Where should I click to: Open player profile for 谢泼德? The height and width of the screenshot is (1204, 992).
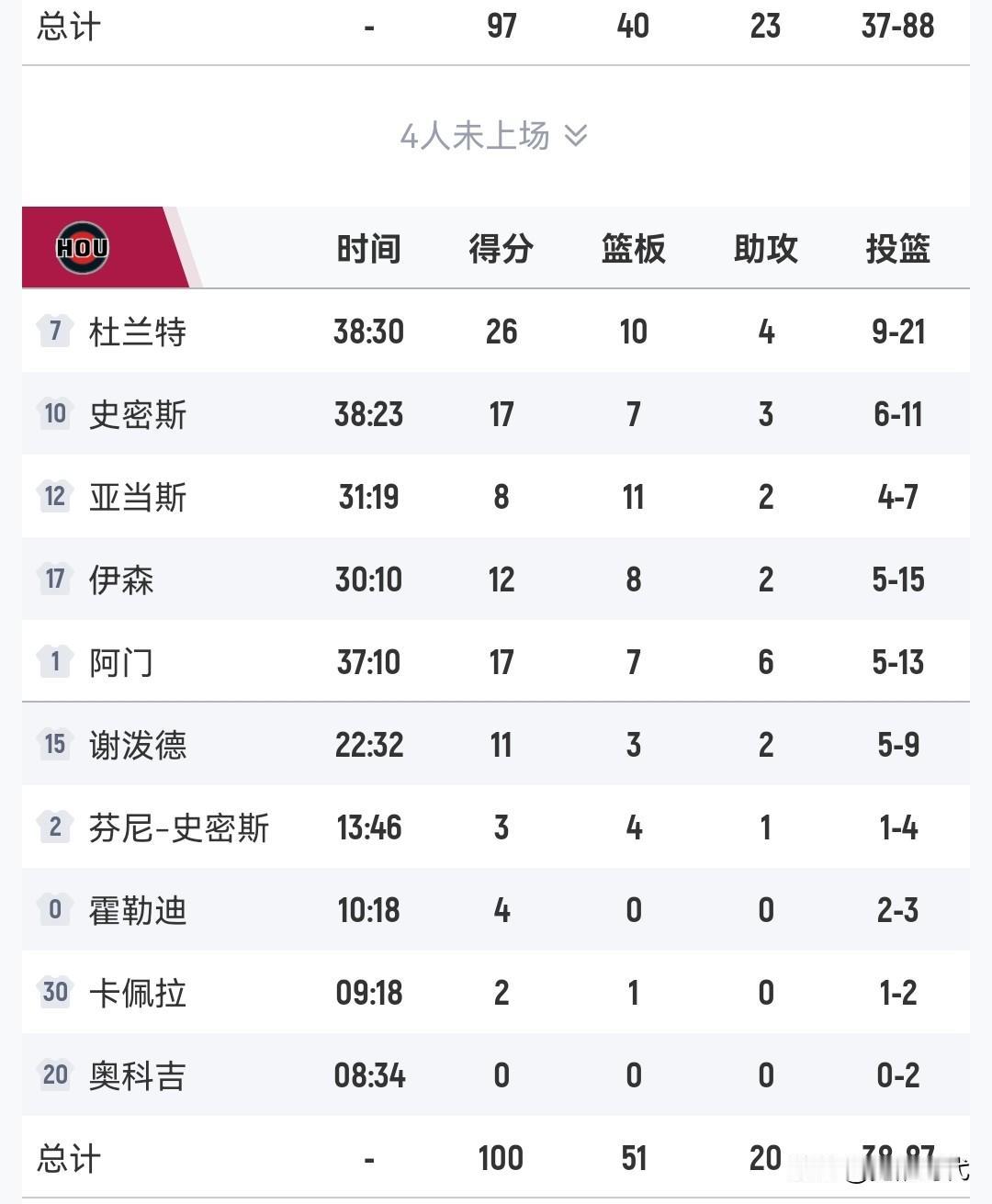click(140, 746)
